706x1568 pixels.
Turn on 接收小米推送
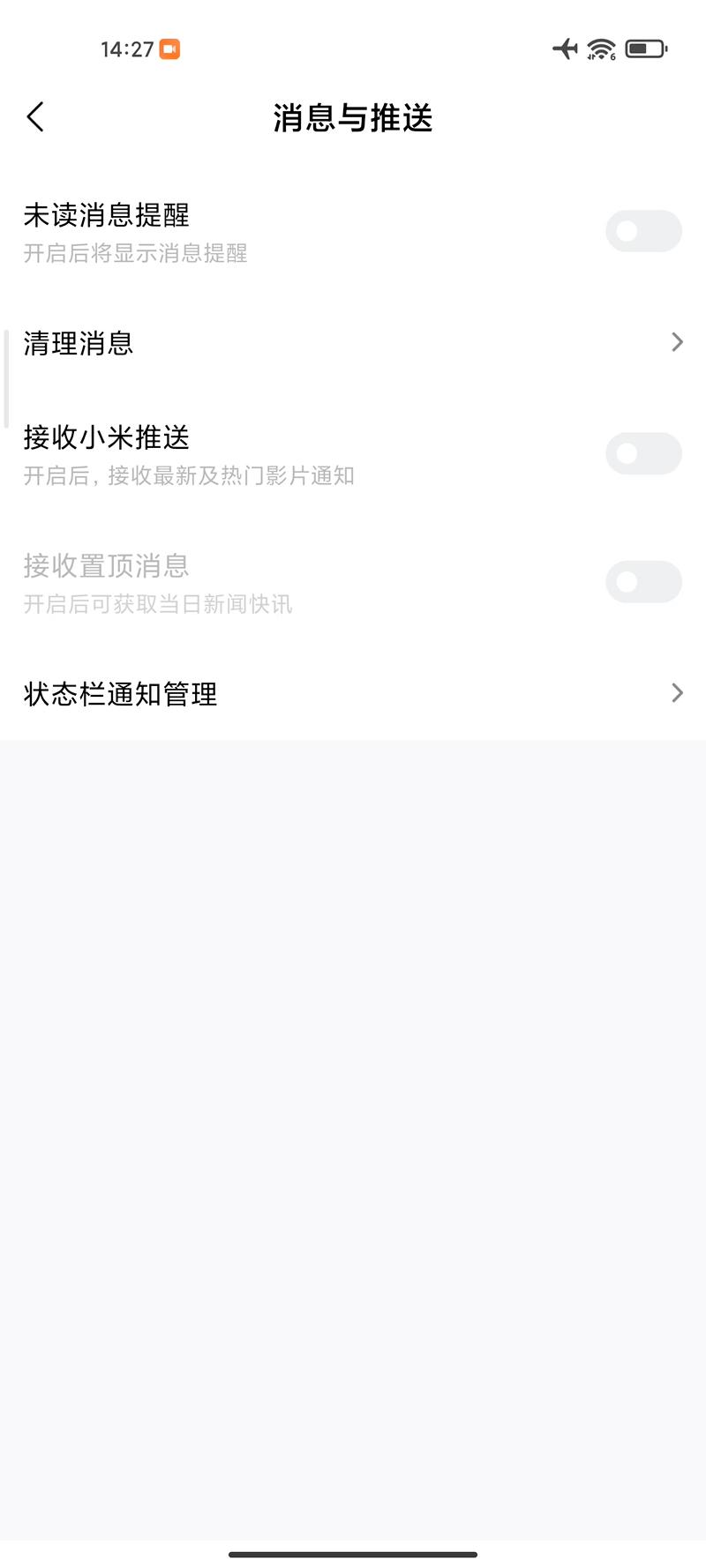pyautogui.click(x=643, y=453)
